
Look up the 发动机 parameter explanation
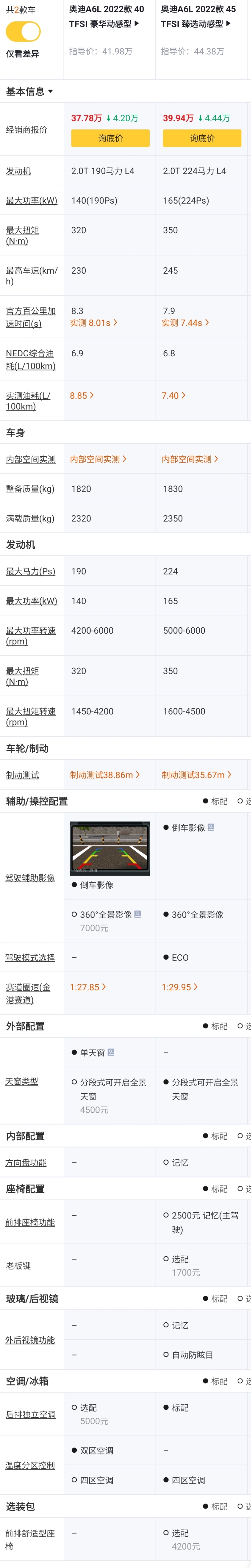[x=18, y=171]
